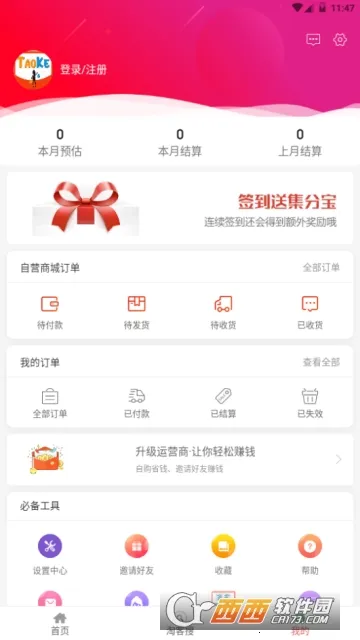Screen dimensions: 360x640
Task: Open 待付款 orders
Action: 50,313
